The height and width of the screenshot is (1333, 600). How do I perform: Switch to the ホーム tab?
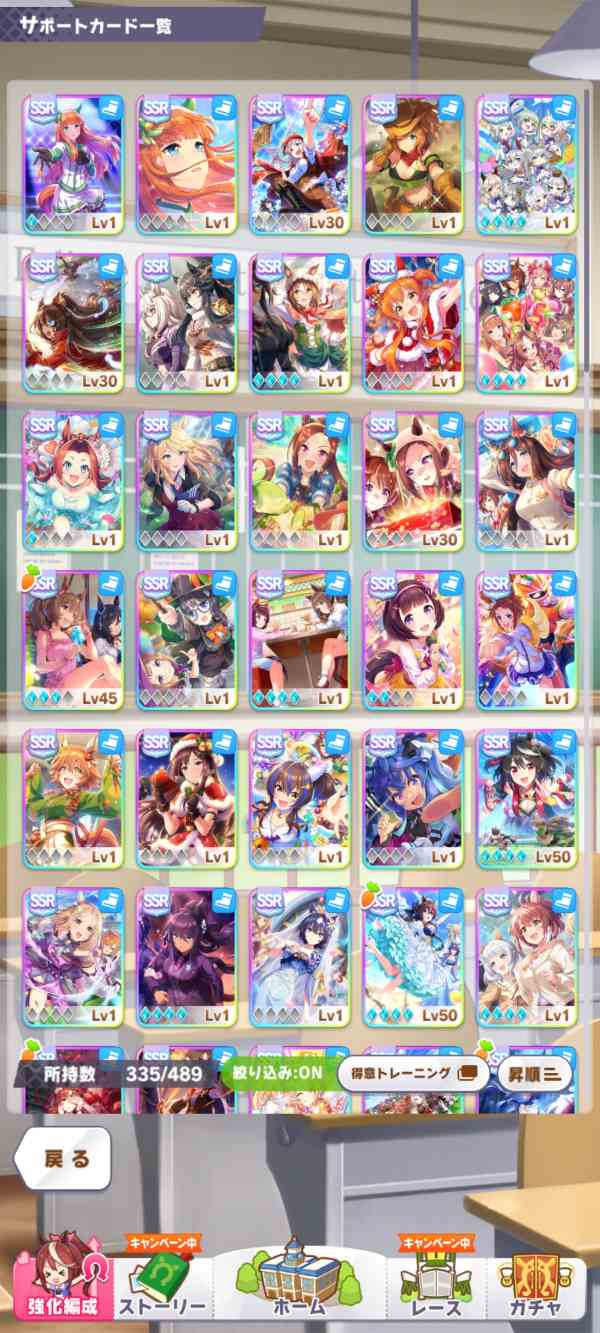tap(298, 1281)
